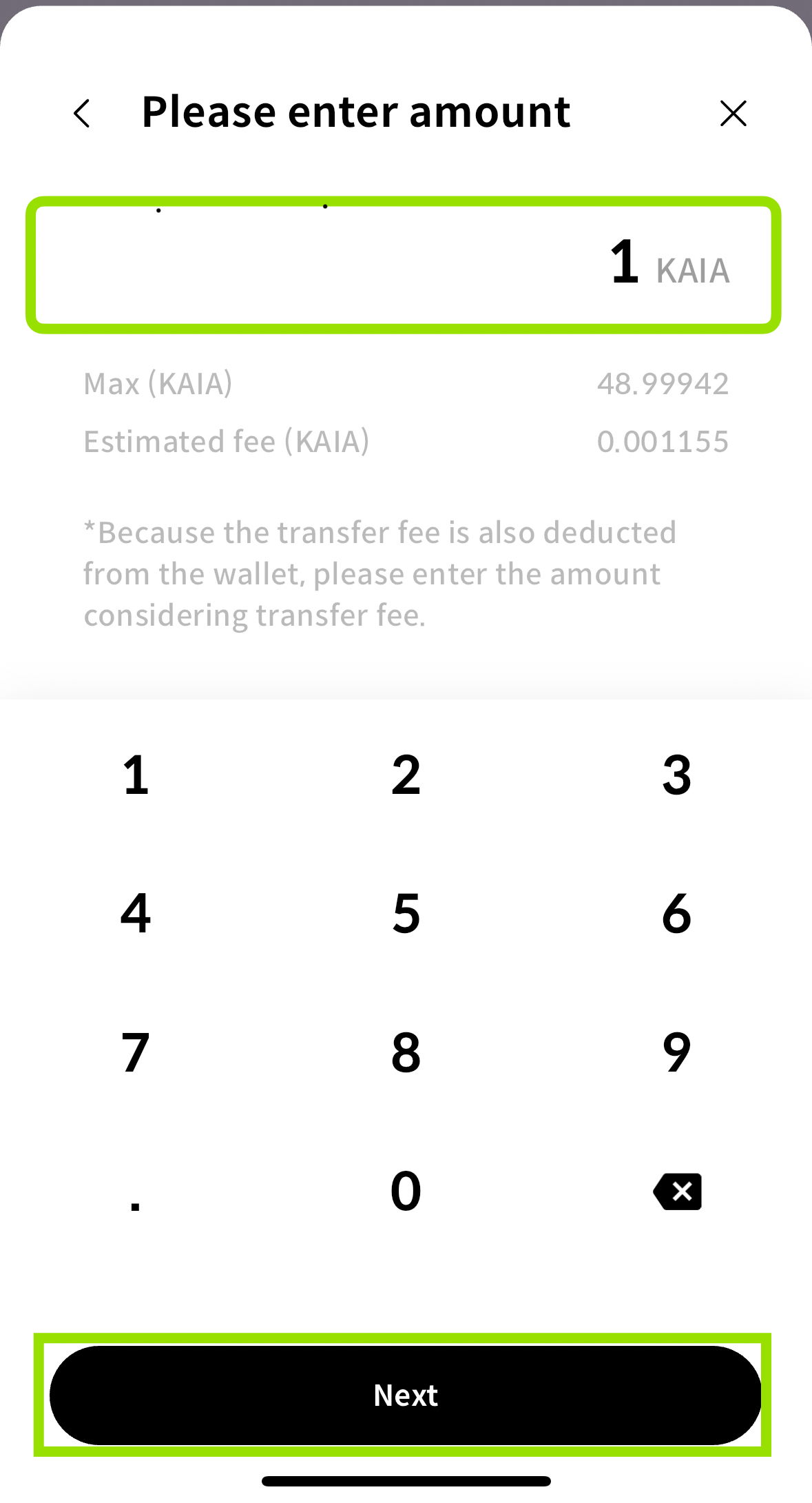Enter digit 2 on the keypad
The image size is (812, 1503).
(406, 775)
